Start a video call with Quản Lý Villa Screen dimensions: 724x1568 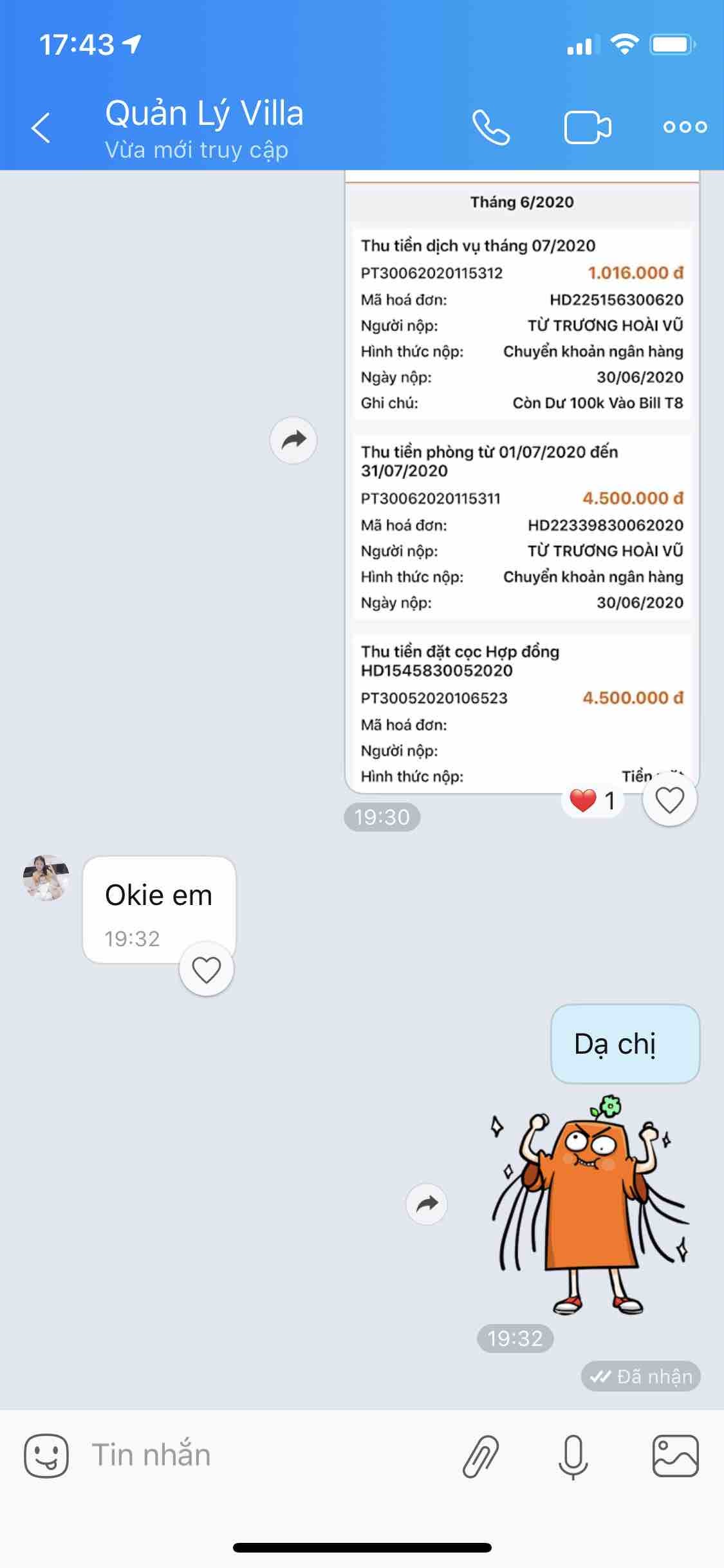tap(587, 127)
